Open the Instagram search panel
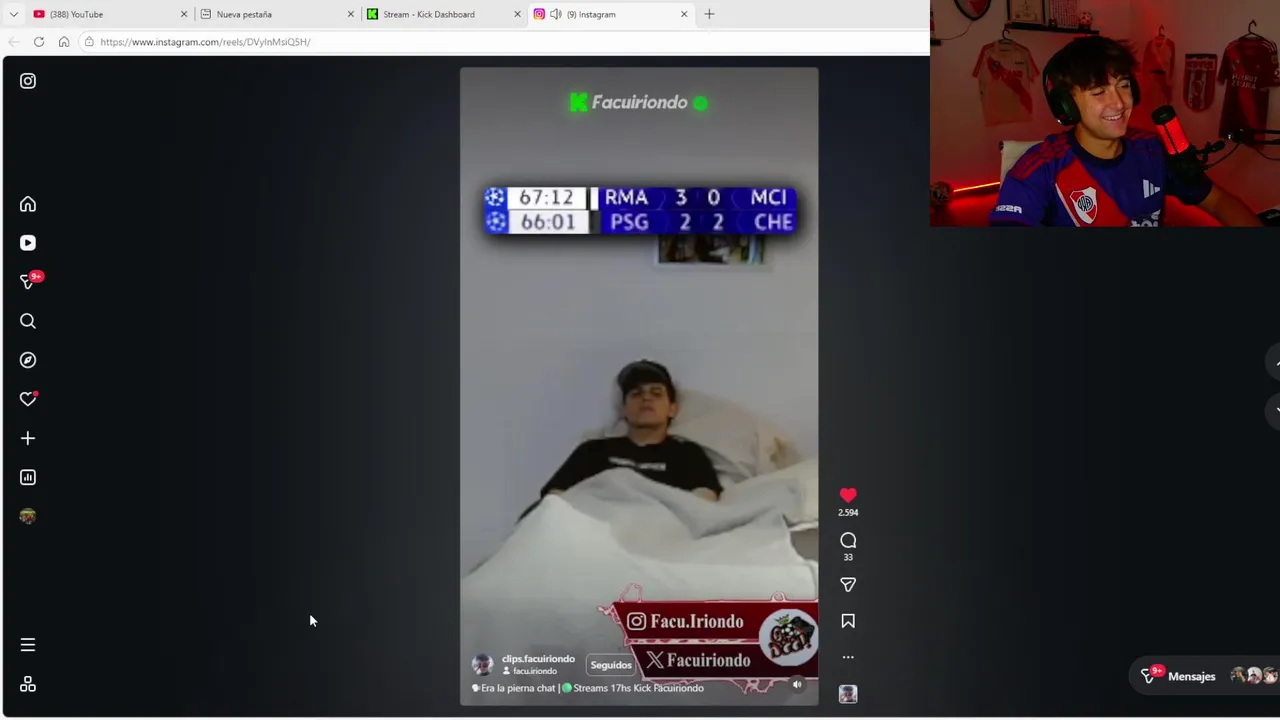The height and width of the screenshot is (720, 1280). (x=28, y=321)
